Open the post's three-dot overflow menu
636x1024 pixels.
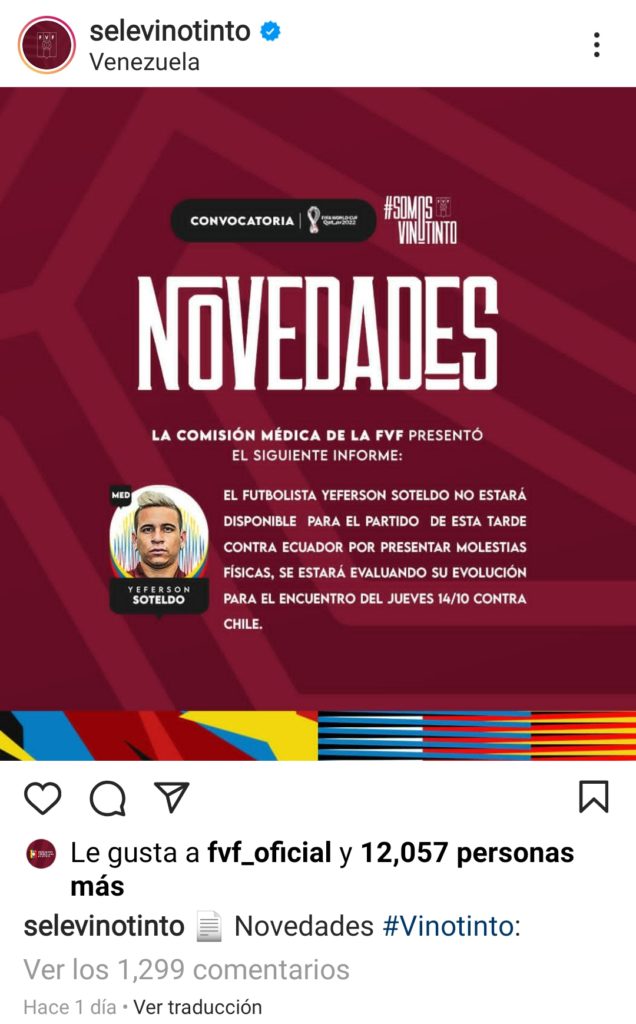tap(596, 45)
